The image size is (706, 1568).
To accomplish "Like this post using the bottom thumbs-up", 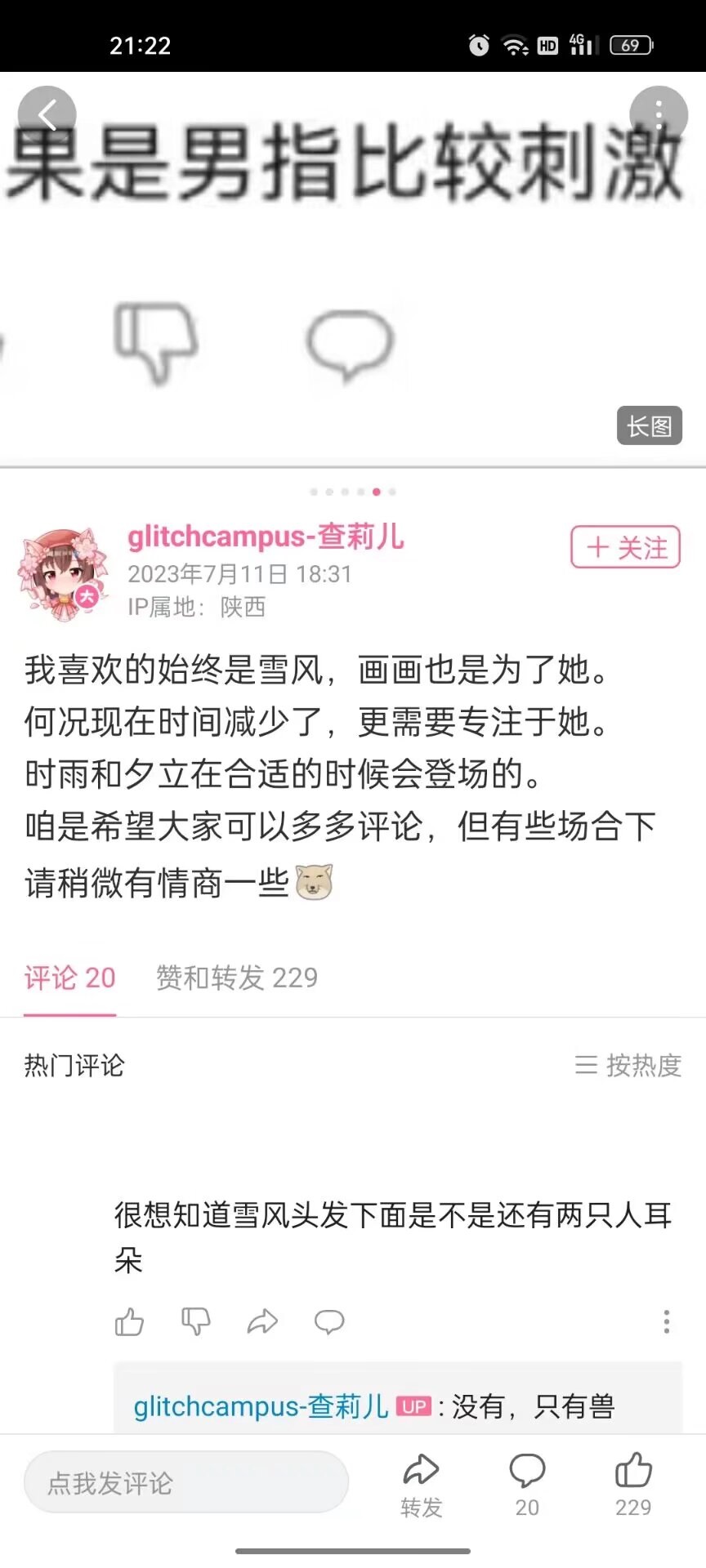I will tap(633, 1482).
